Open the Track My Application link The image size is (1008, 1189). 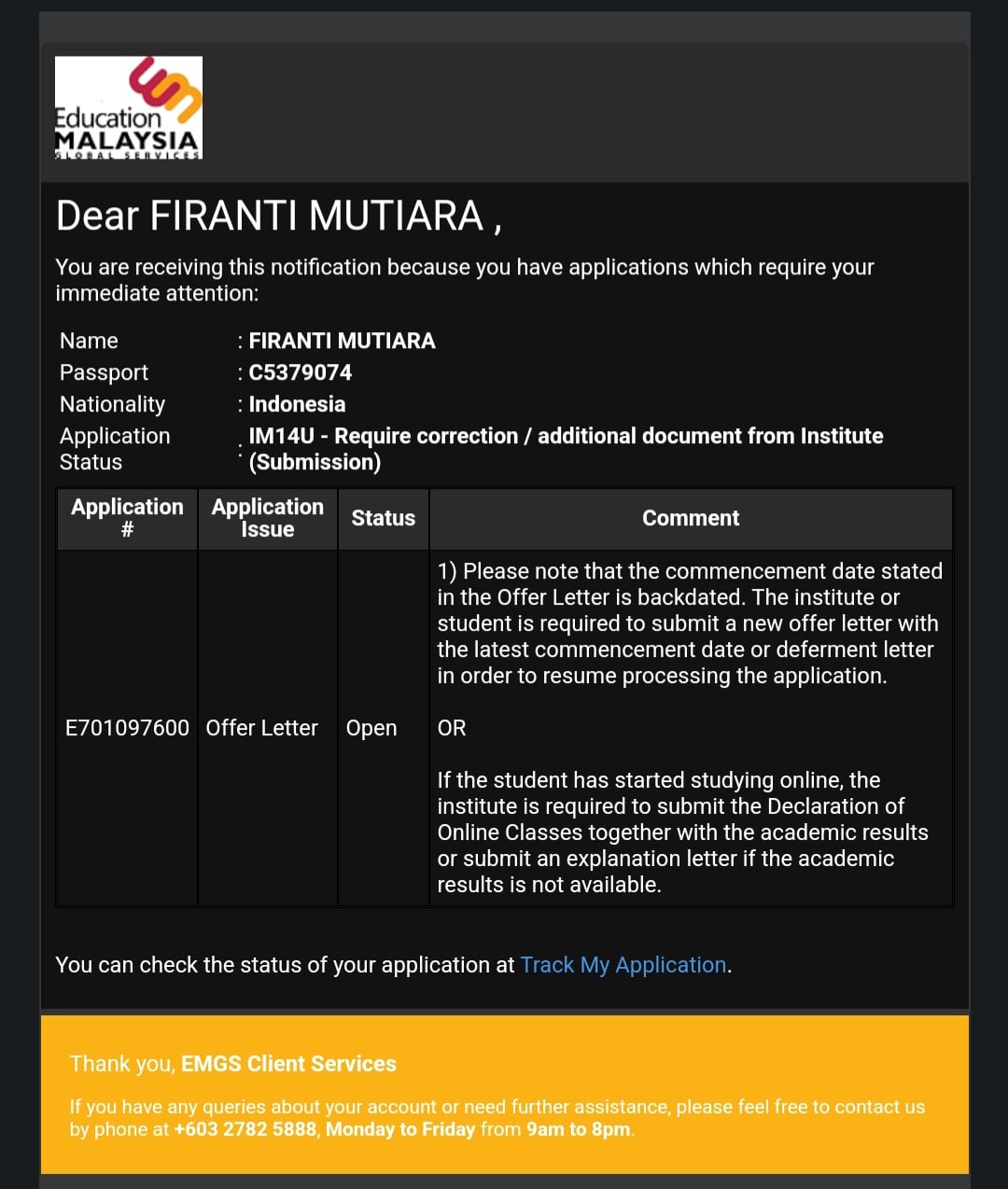623,965
